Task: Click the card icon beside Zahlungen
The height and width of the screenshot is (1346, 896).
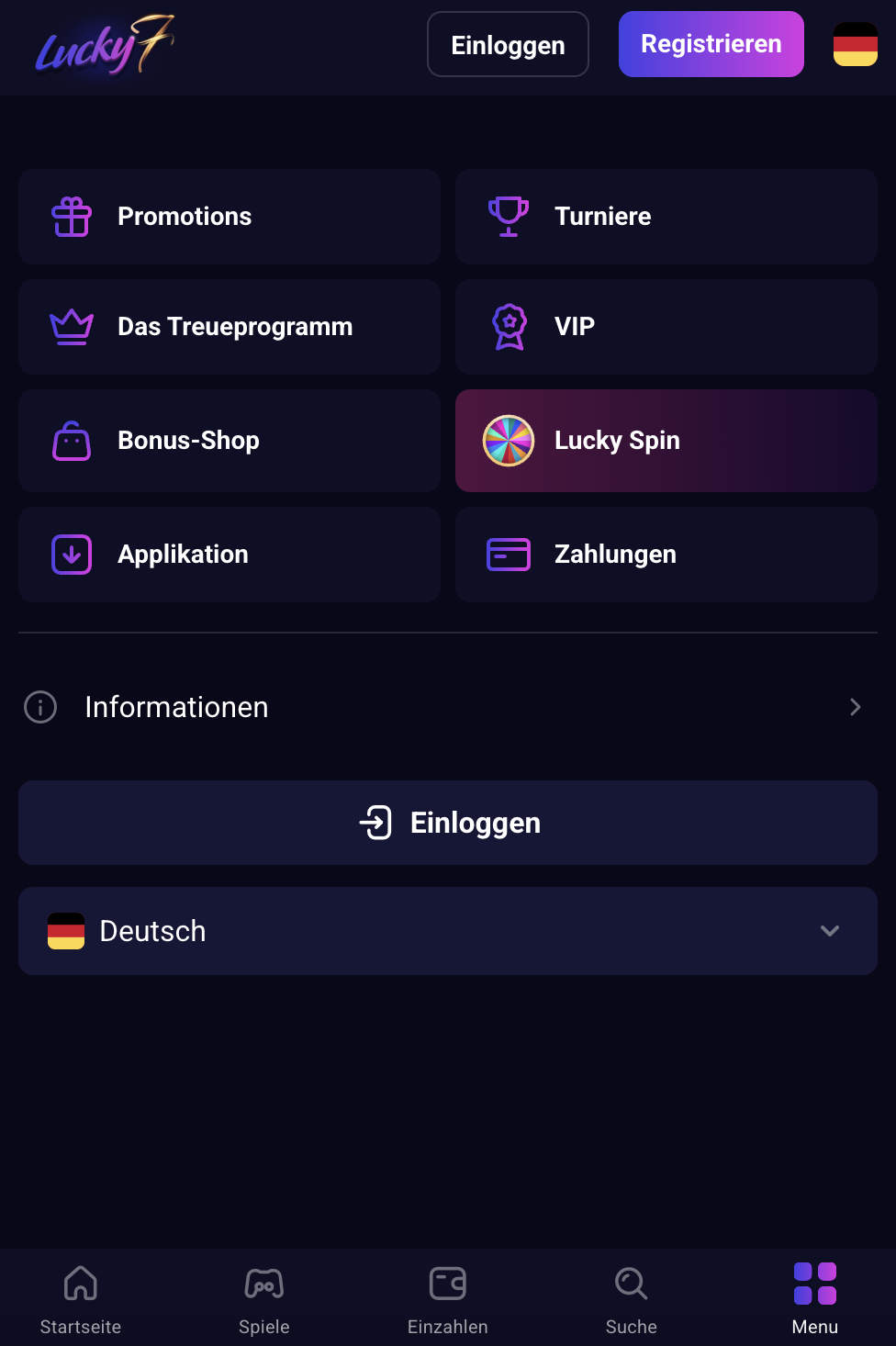Action: coord(510,555)
